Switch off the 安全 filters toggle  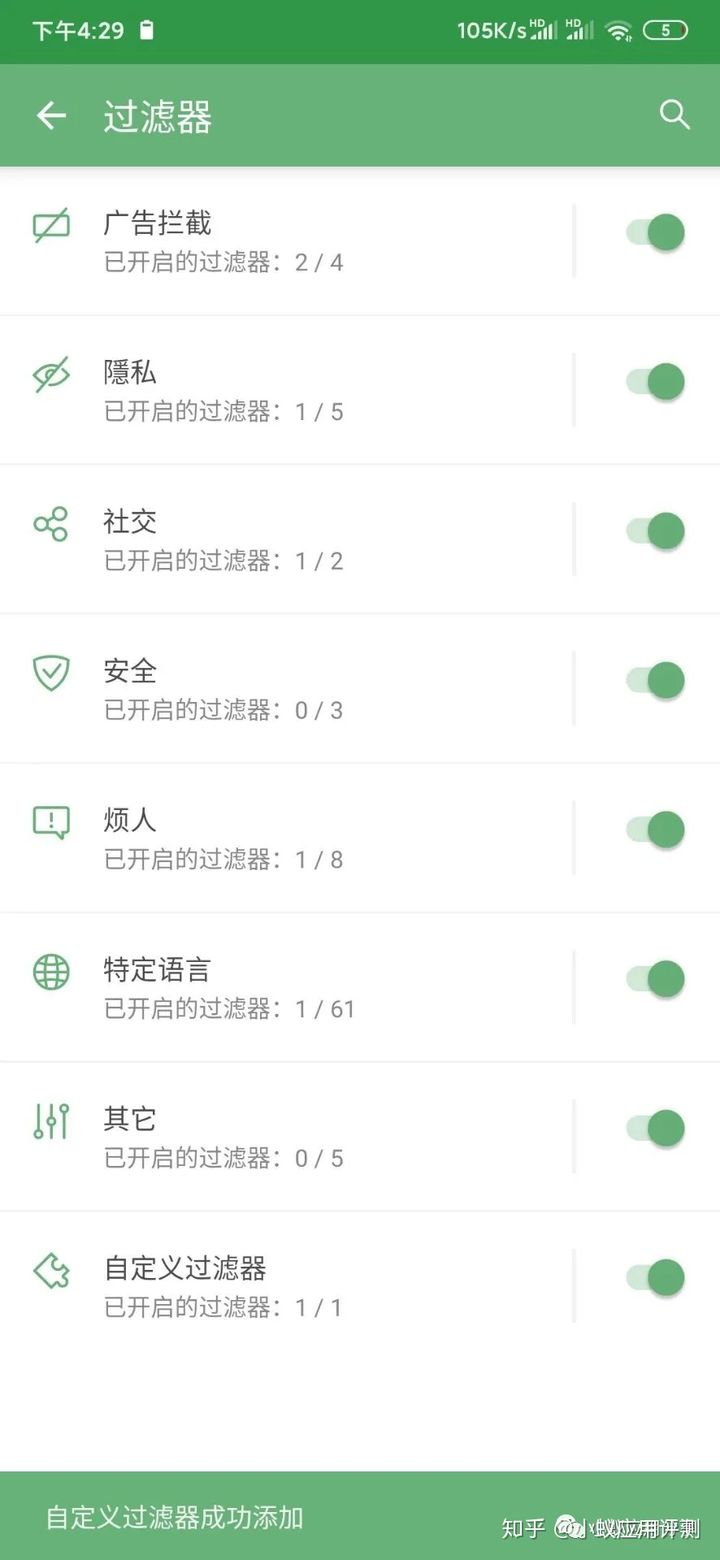[x=656, y=680]
